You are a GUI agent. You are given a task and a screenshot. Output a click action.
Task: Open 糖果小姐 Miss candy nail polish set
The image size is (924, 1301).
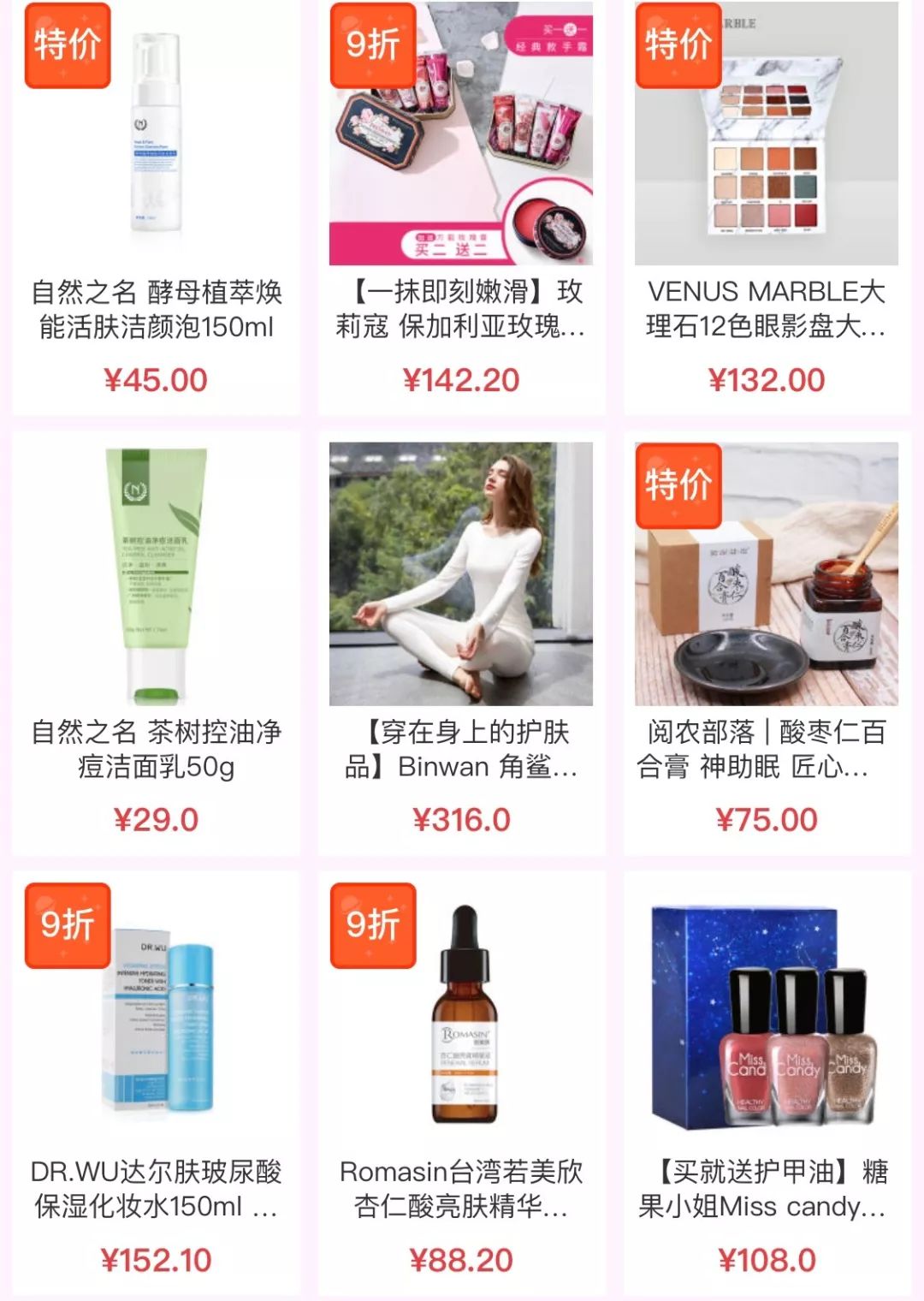767,1014
